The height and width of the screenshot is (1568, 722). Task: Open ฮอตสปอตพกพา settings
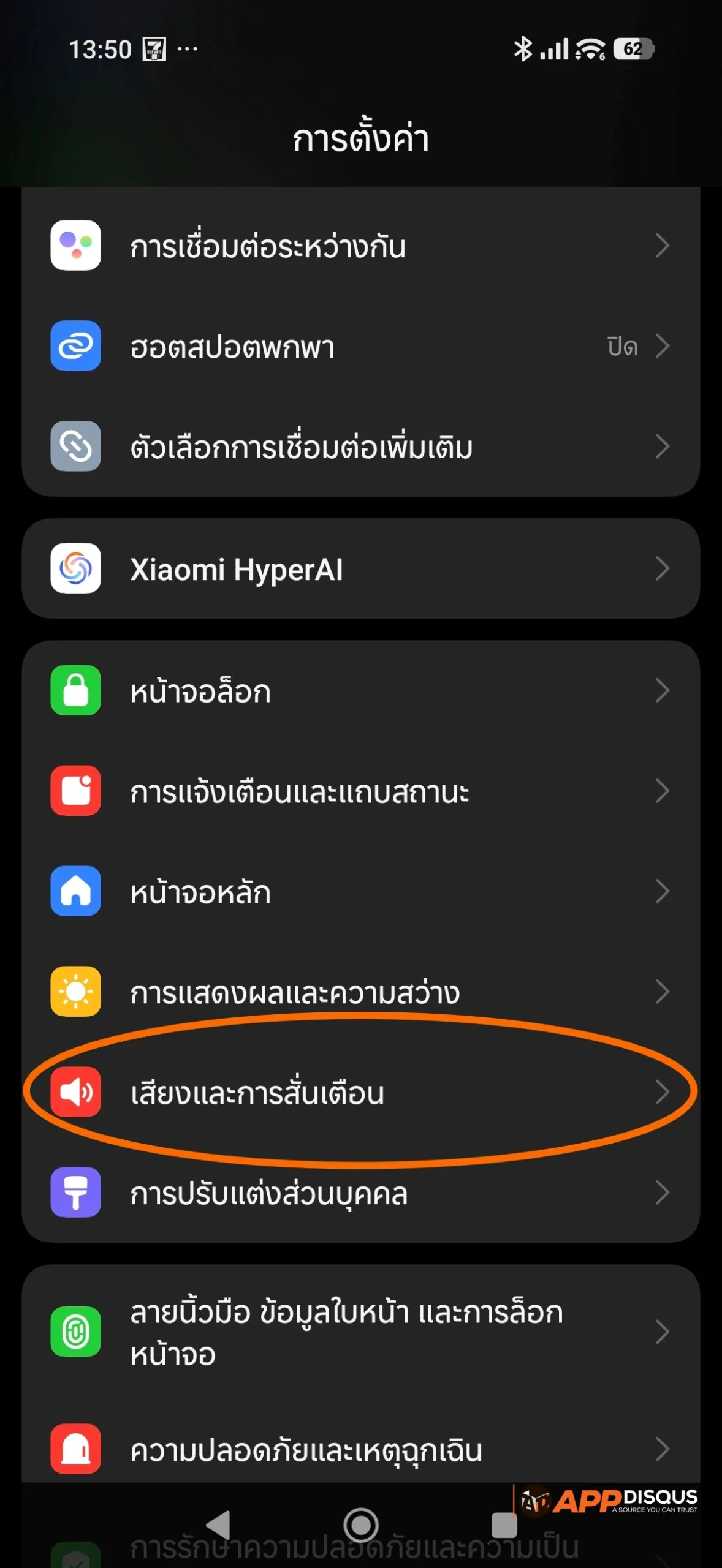(360, 347)
